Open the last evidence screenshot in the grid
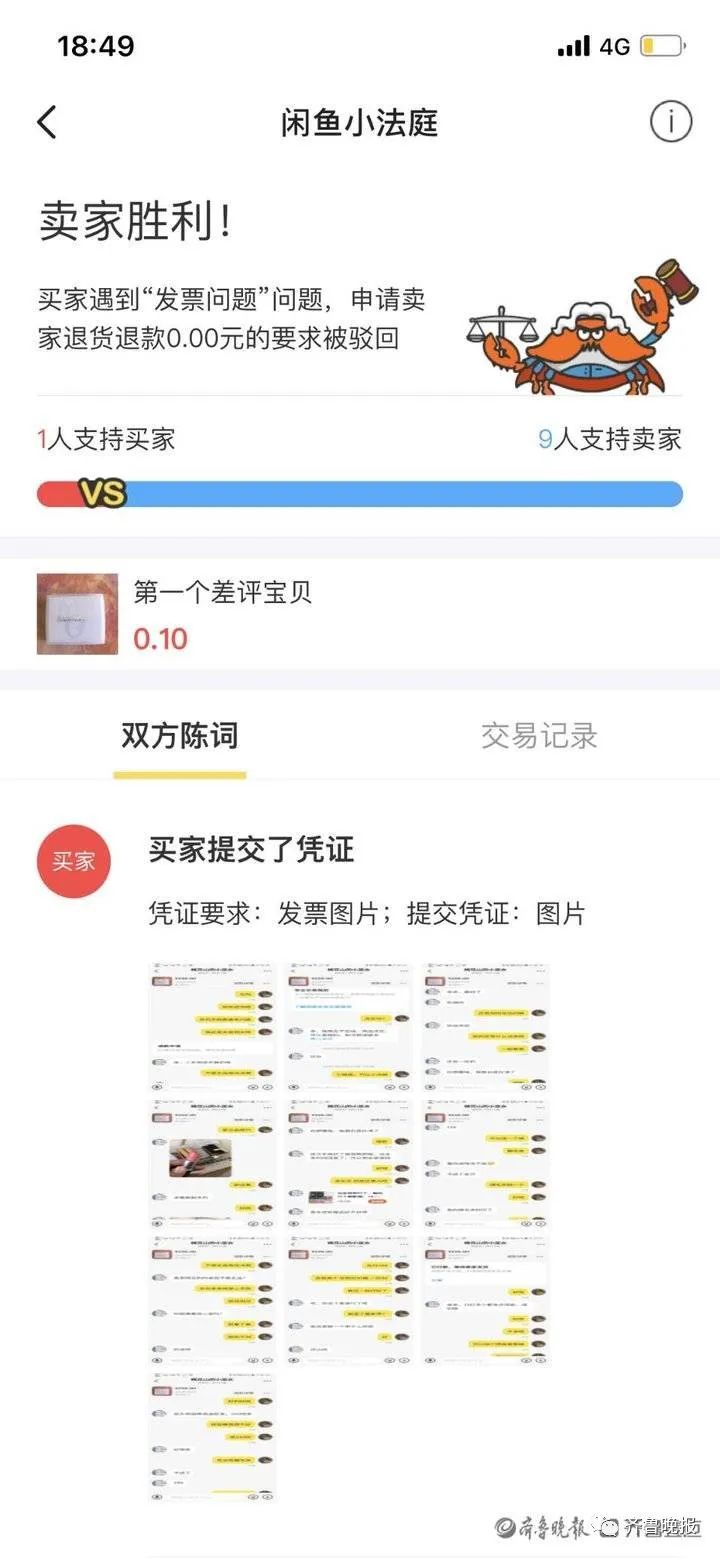 point(212,1435)
